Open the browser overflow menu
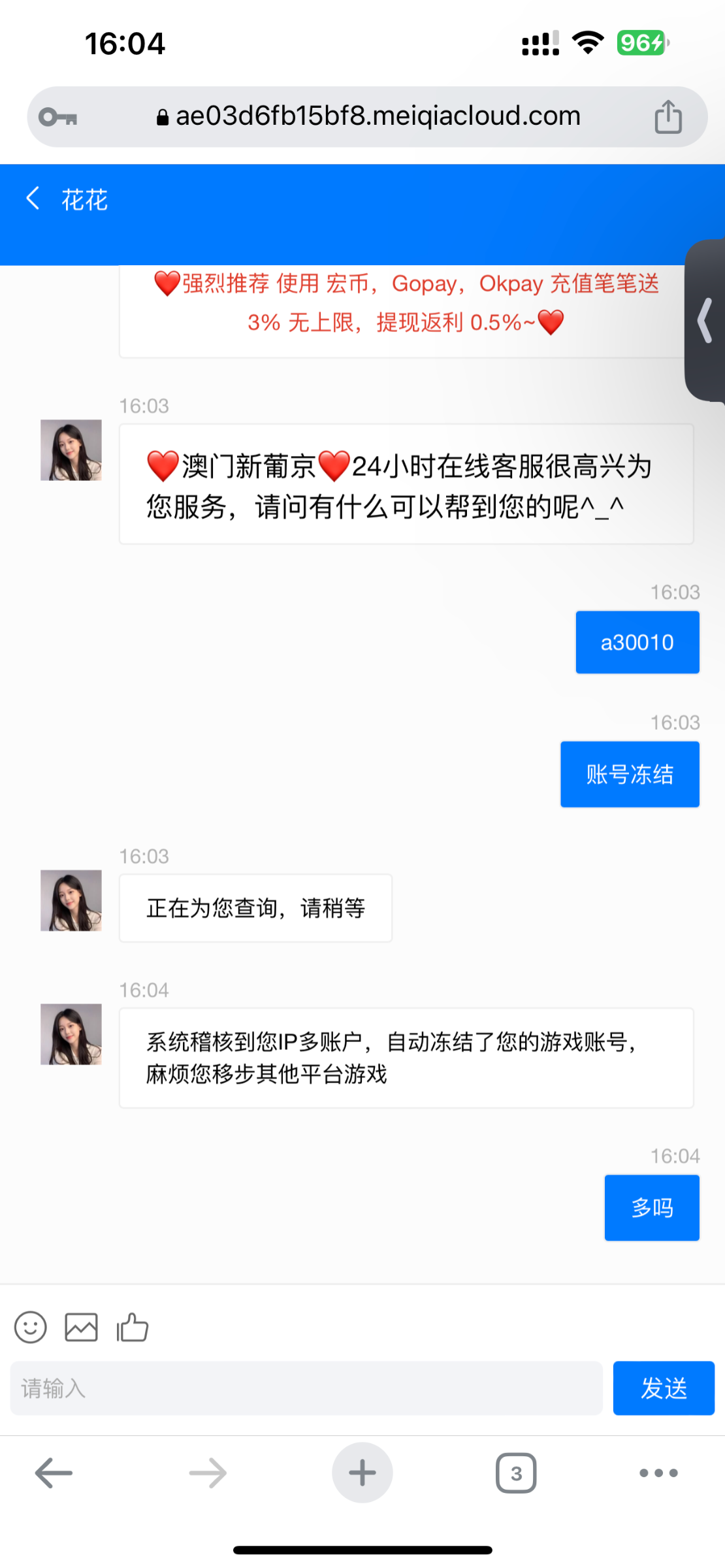 [658, 1473]
